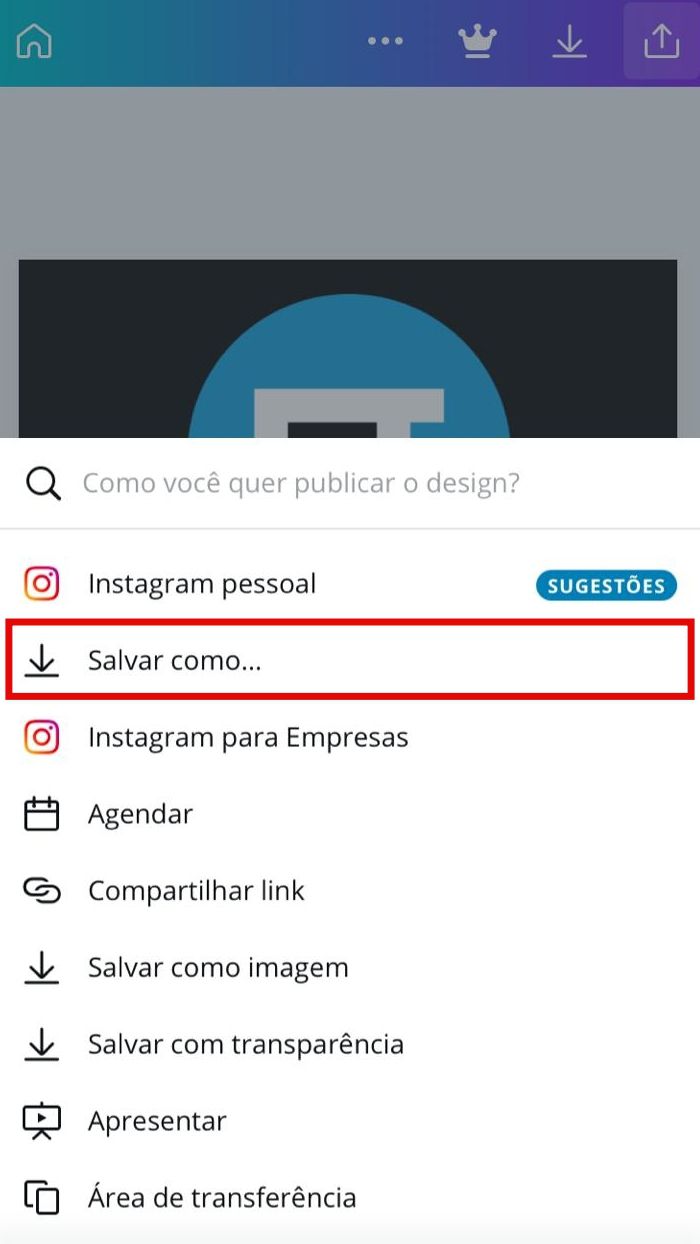Open the Agendar scheduling option

tap(140, 814)
